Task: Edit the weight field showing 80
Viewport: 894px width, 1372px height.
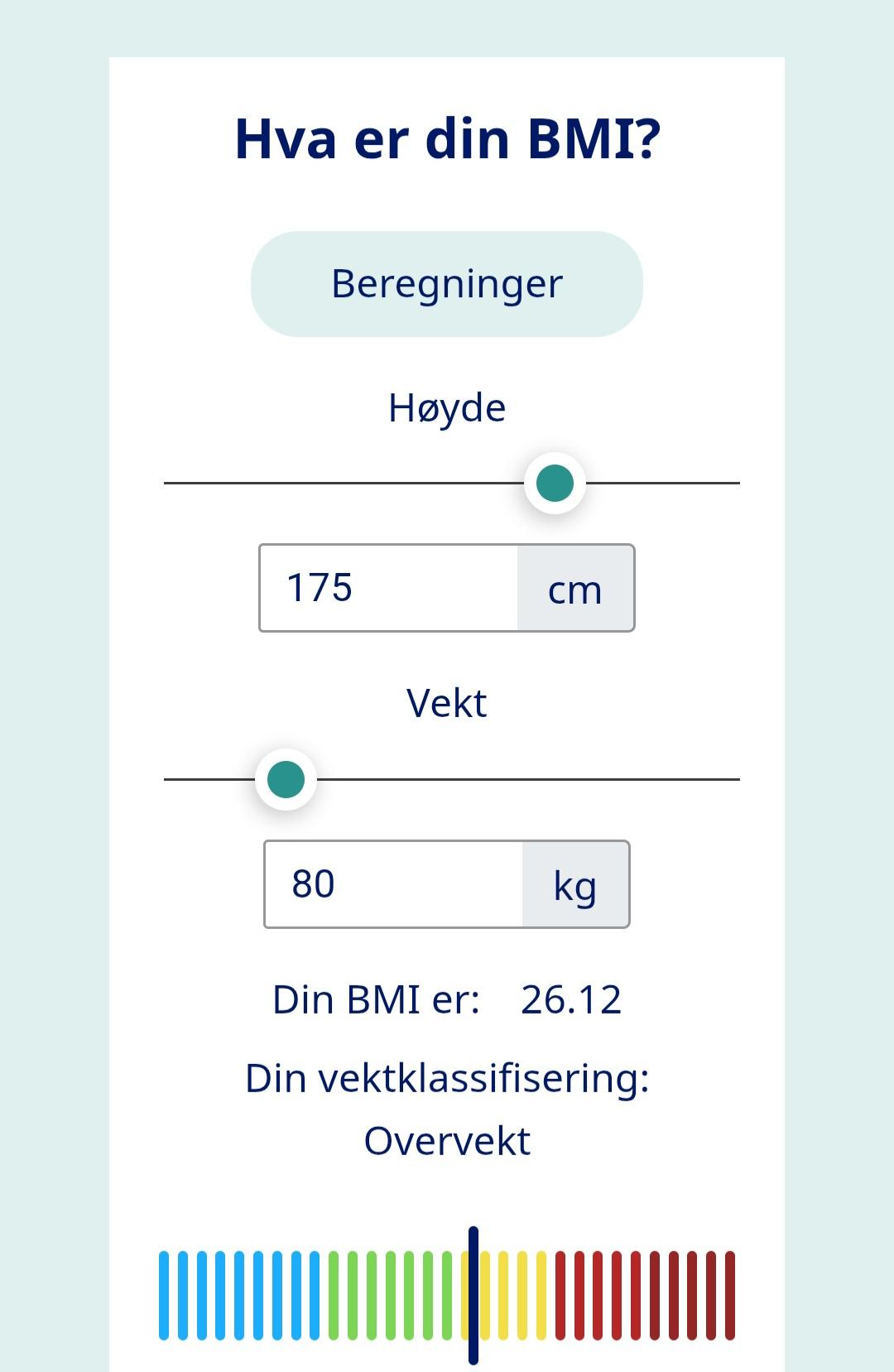Action: [x=394, y=884]
